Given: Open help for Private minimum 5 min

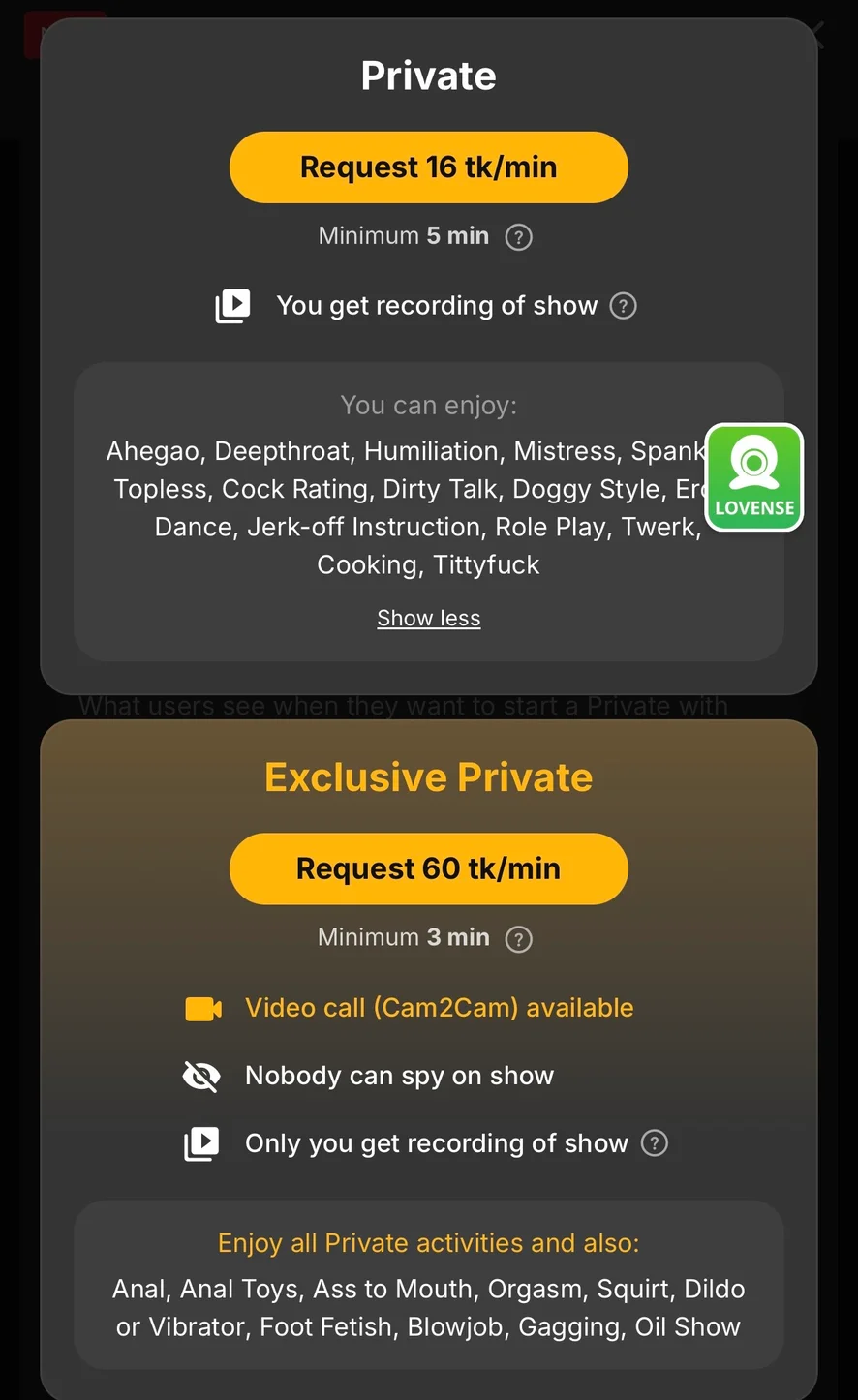Looking at the screenshot, I should tap(519, 237).
